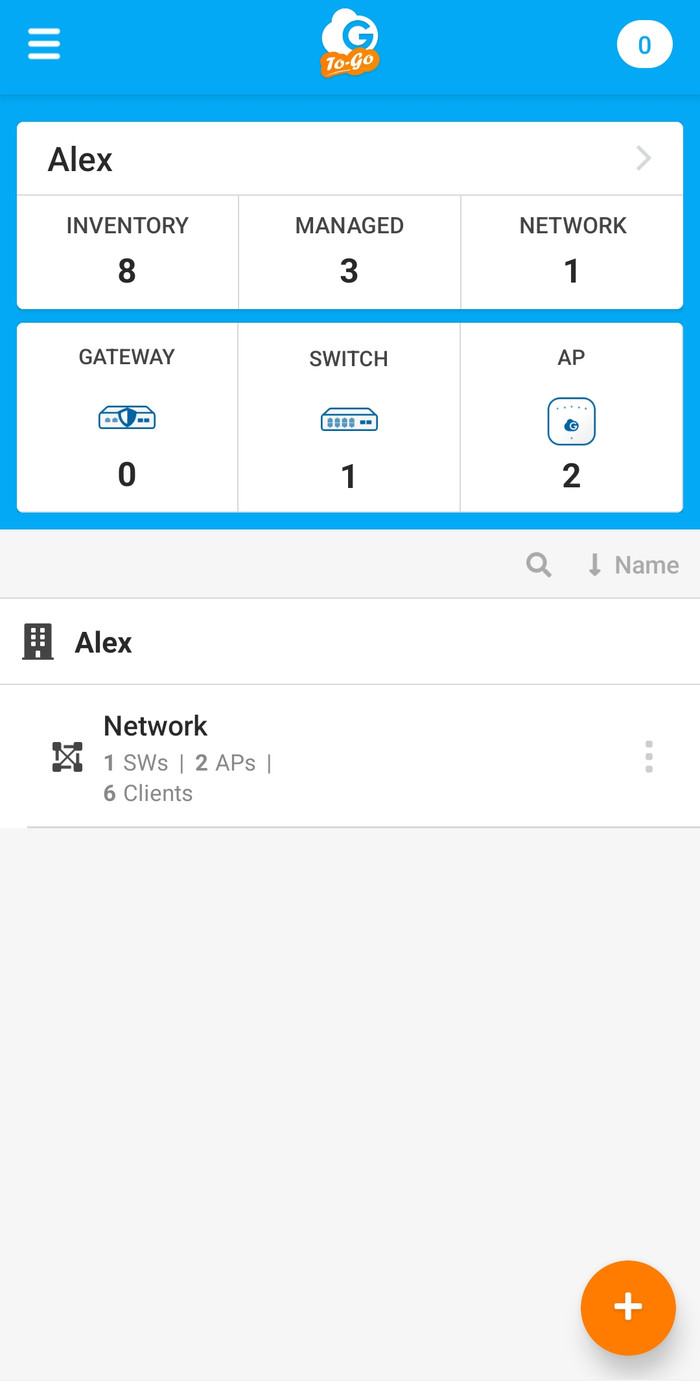Search the locations list

[539, 565]
